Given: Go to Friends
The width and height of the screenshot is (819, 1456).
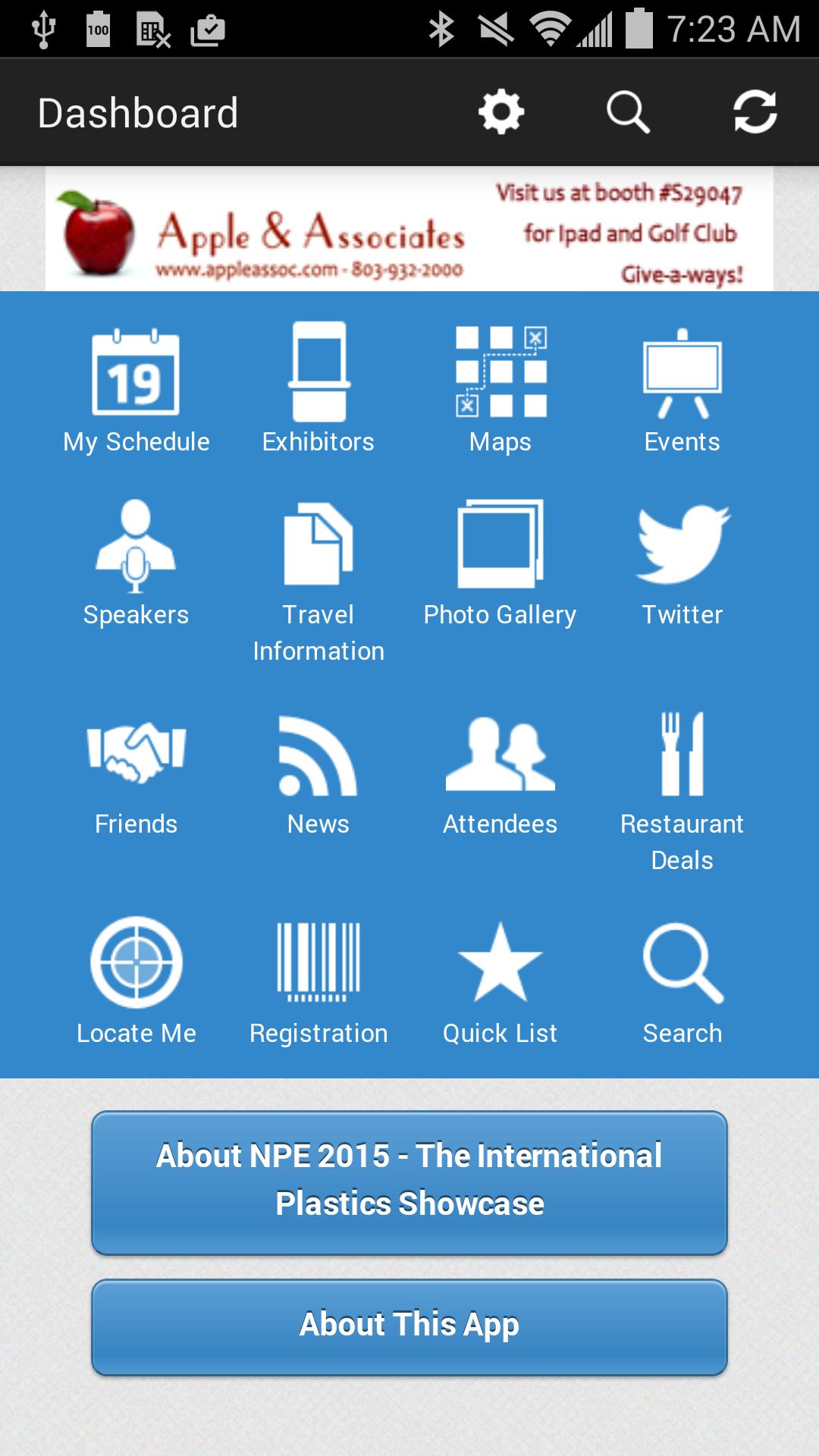Looking at the screenshot, I should (136, 773).
